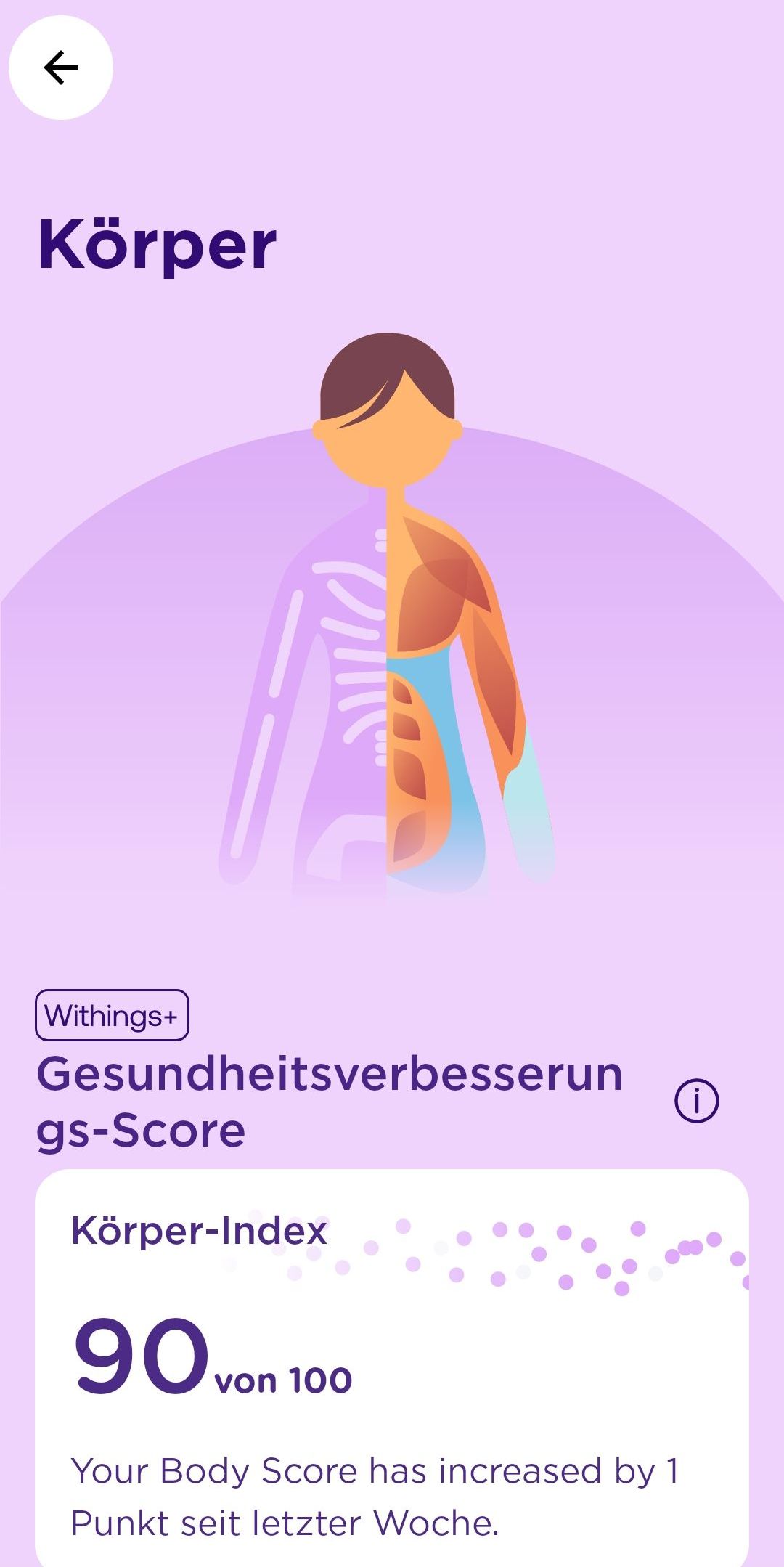Go back using the arrow button

coord(61,68)
